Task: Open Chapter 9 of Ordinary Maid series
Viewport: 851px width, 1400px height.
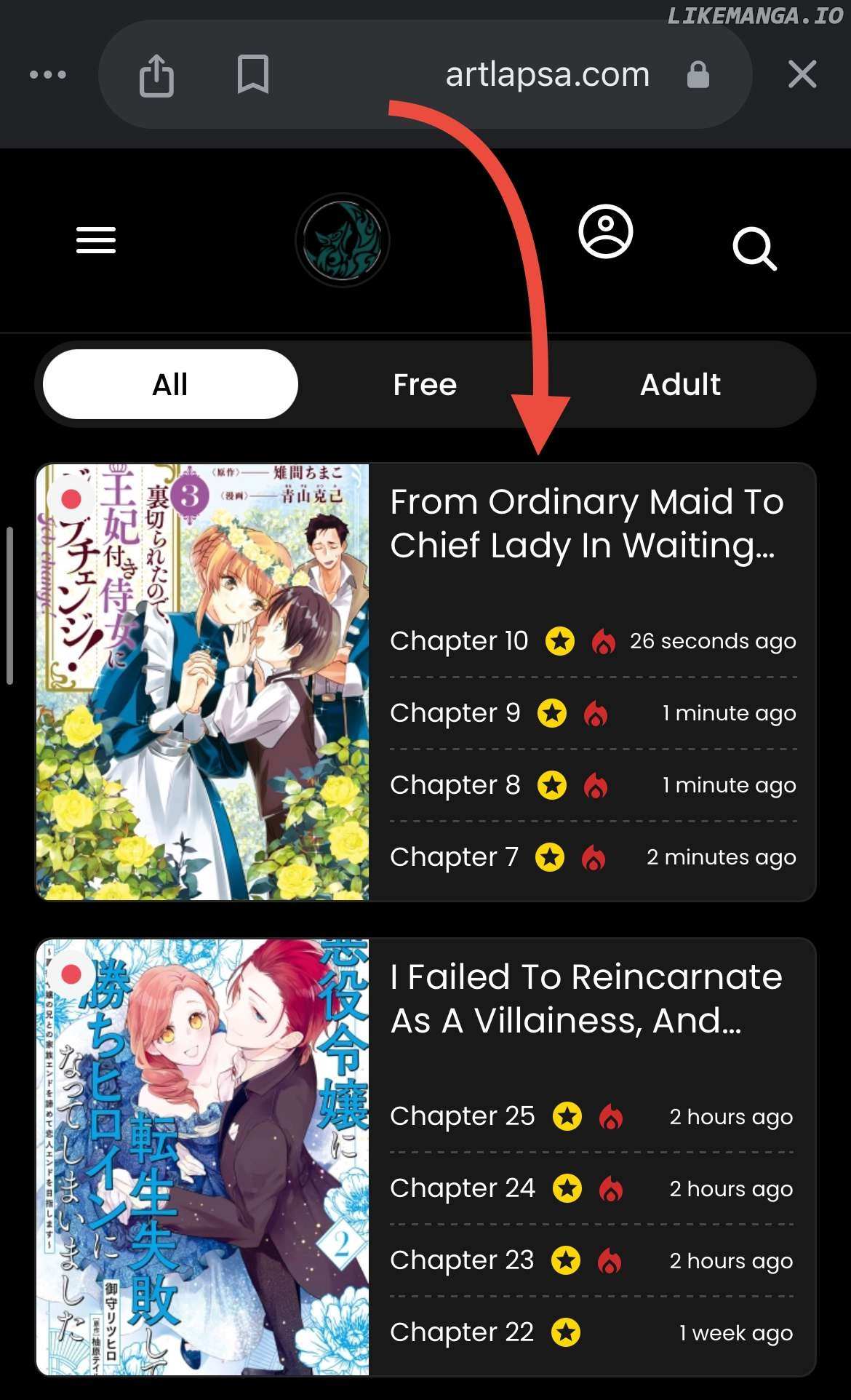Action: coord(455,713)
